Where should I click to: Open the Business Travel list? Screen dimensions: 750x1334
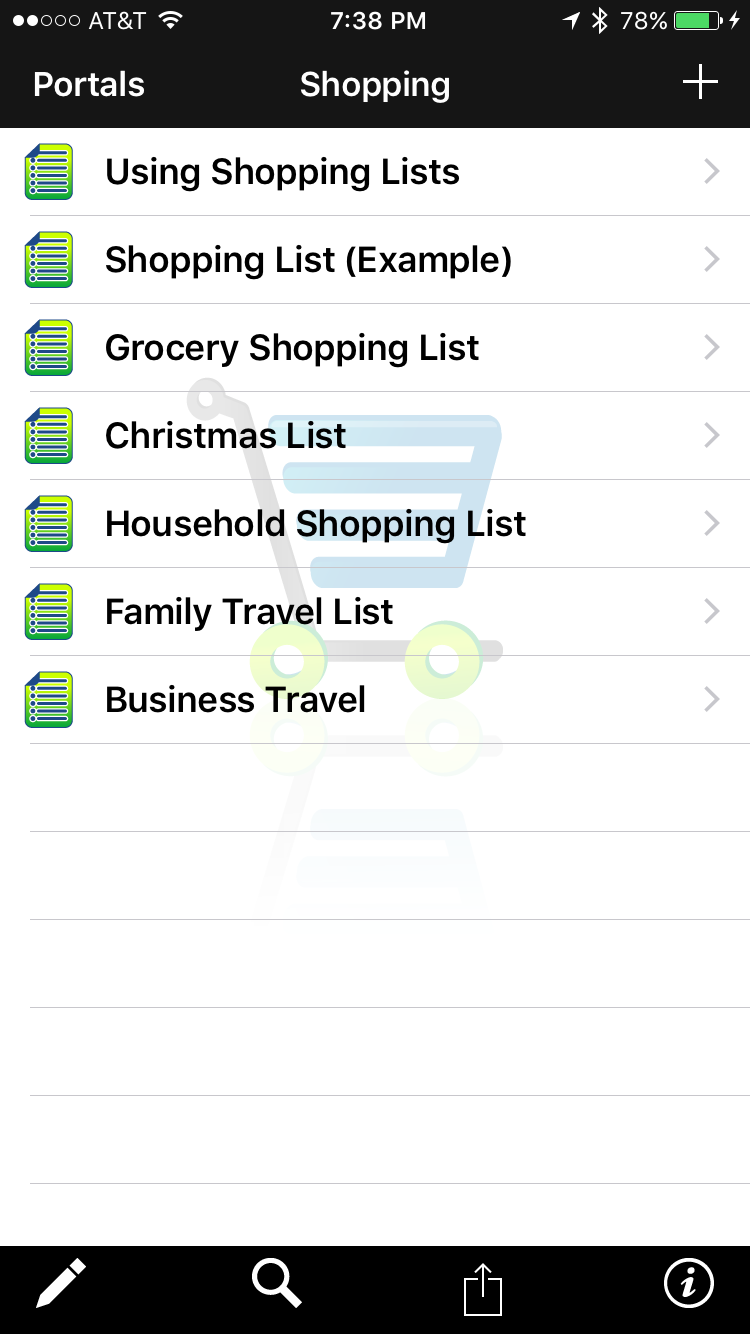(375, 700)
